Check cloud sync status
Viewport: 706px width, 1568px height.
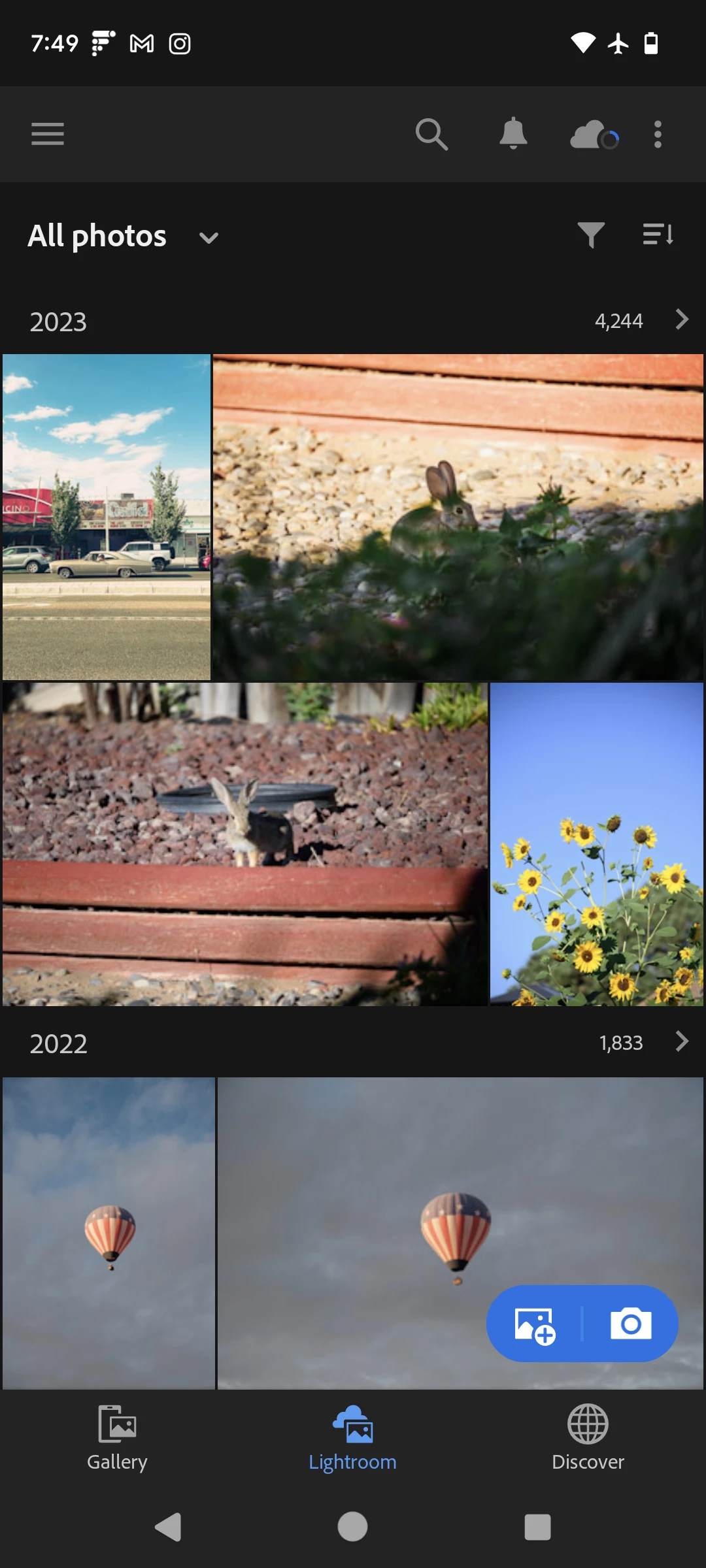[x=594, y=135]
